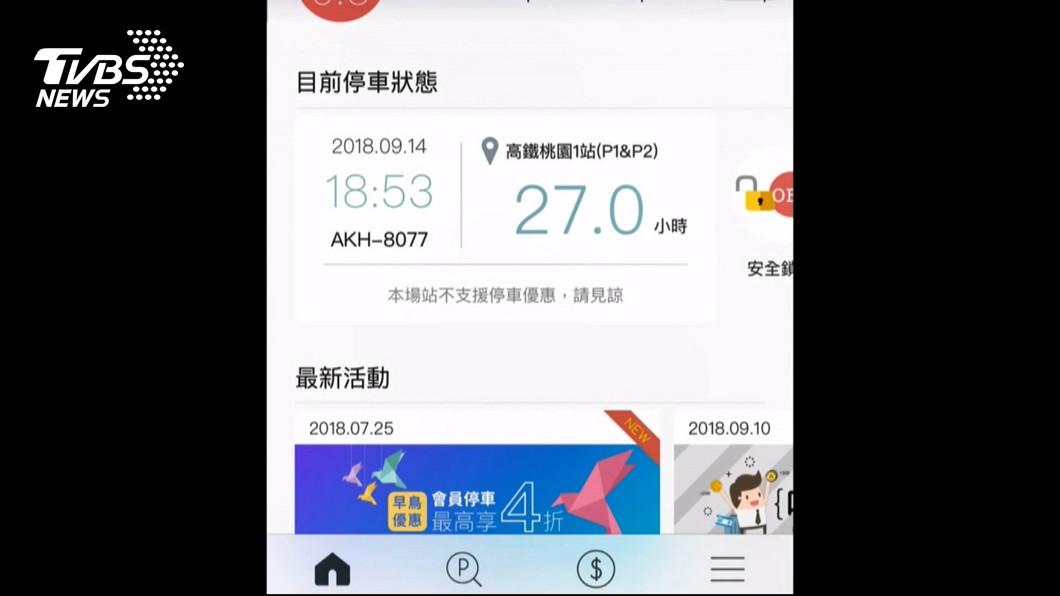Viewport: 1060px width, 596px height.
Task: Open the hamburger menu tab
Action: tap(727, 569)
